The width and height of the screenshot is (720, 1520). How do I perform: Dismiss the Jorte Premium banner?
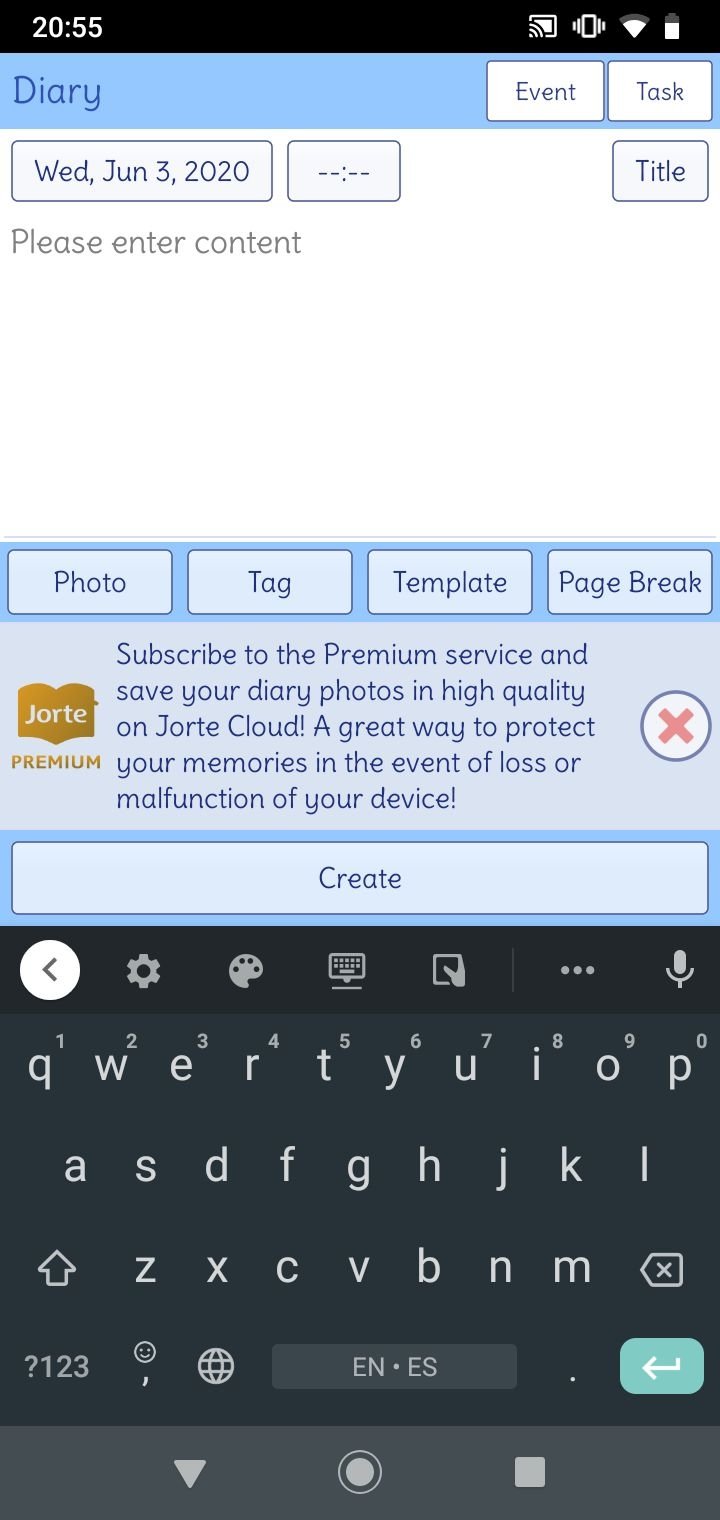pyautogui.click(x=676, y=726)
